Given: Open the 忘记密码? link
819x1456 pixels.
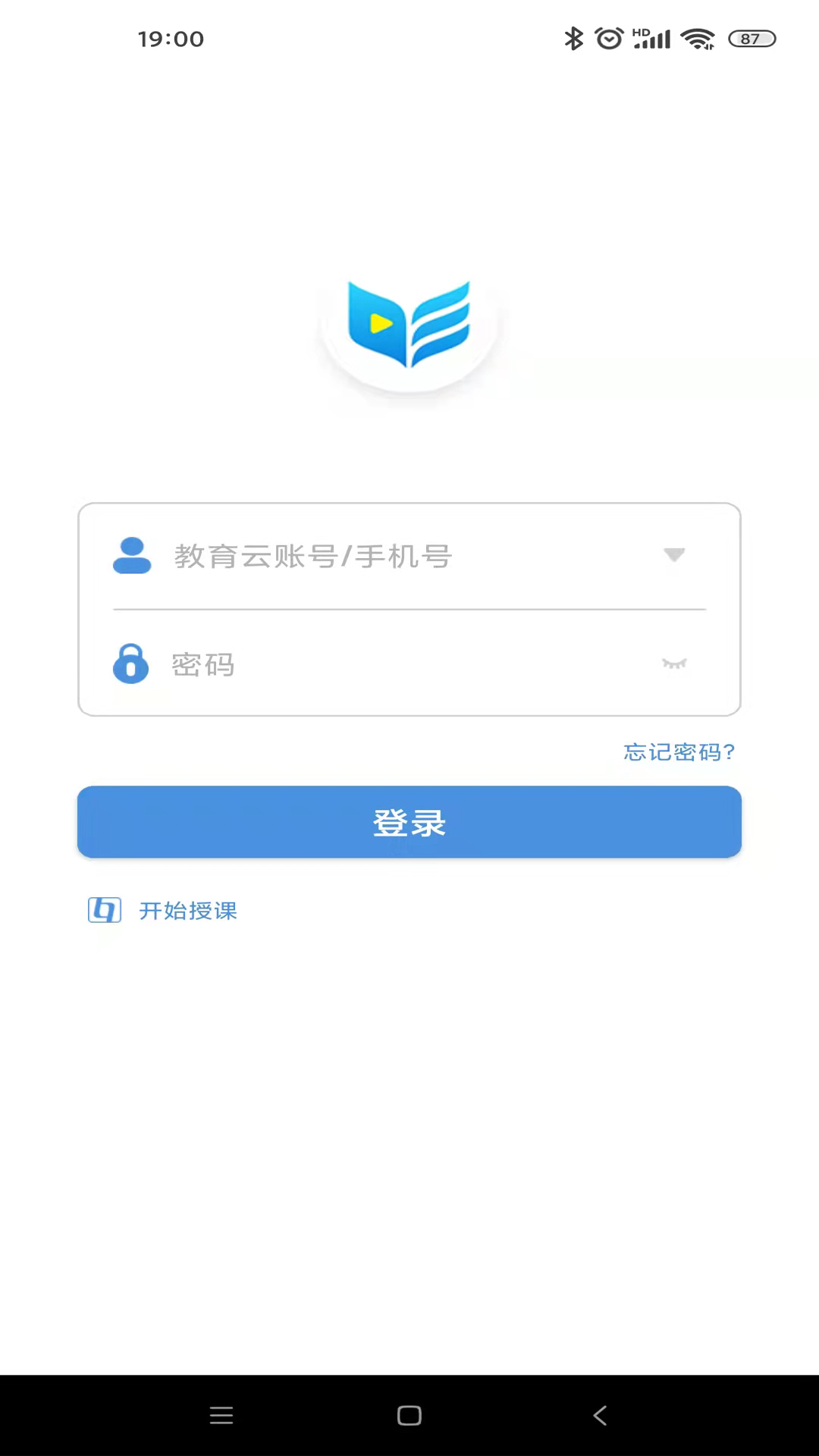Looking at the screenshot, I should [679, 752].
